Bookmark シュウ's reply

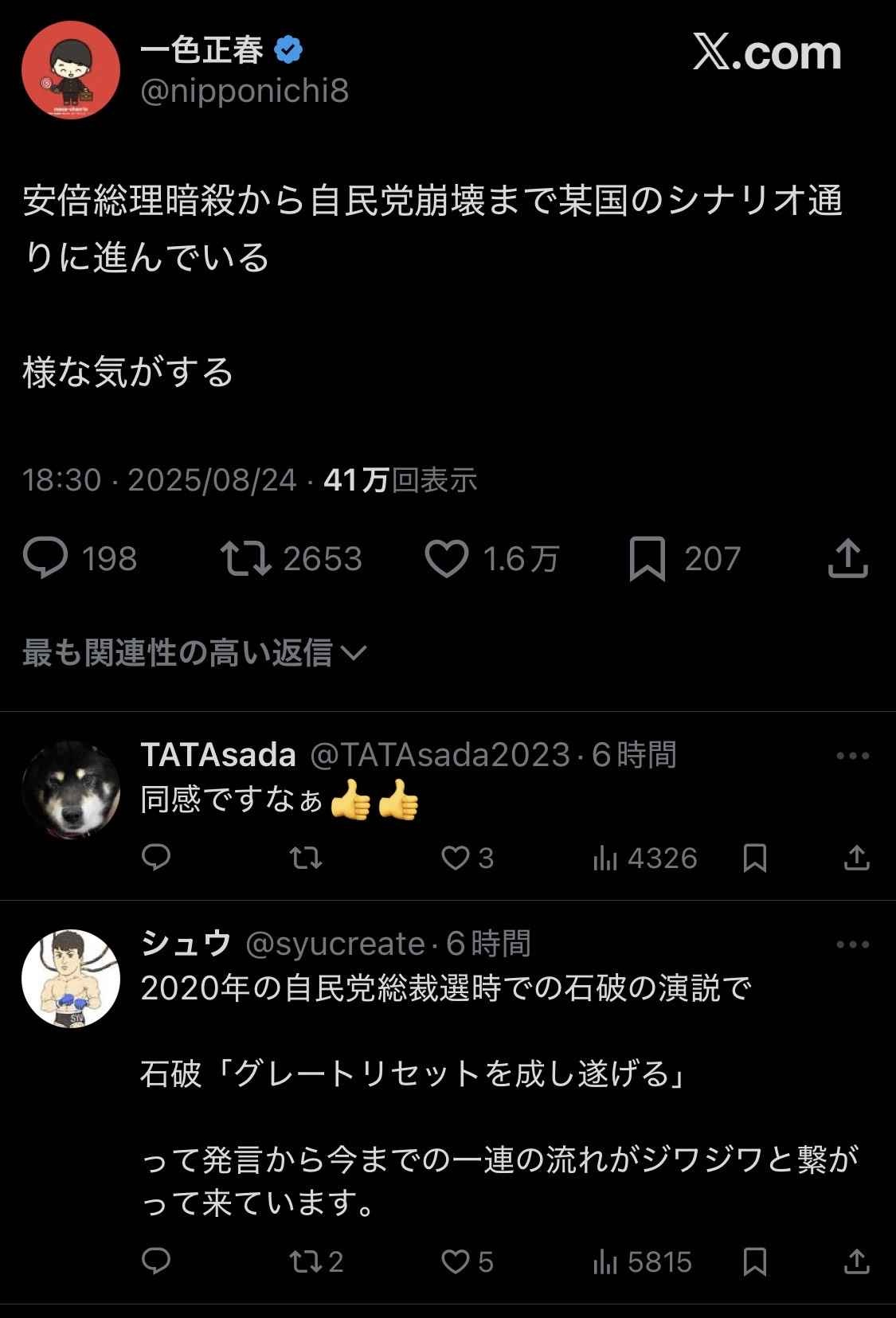pos(754,1261)
